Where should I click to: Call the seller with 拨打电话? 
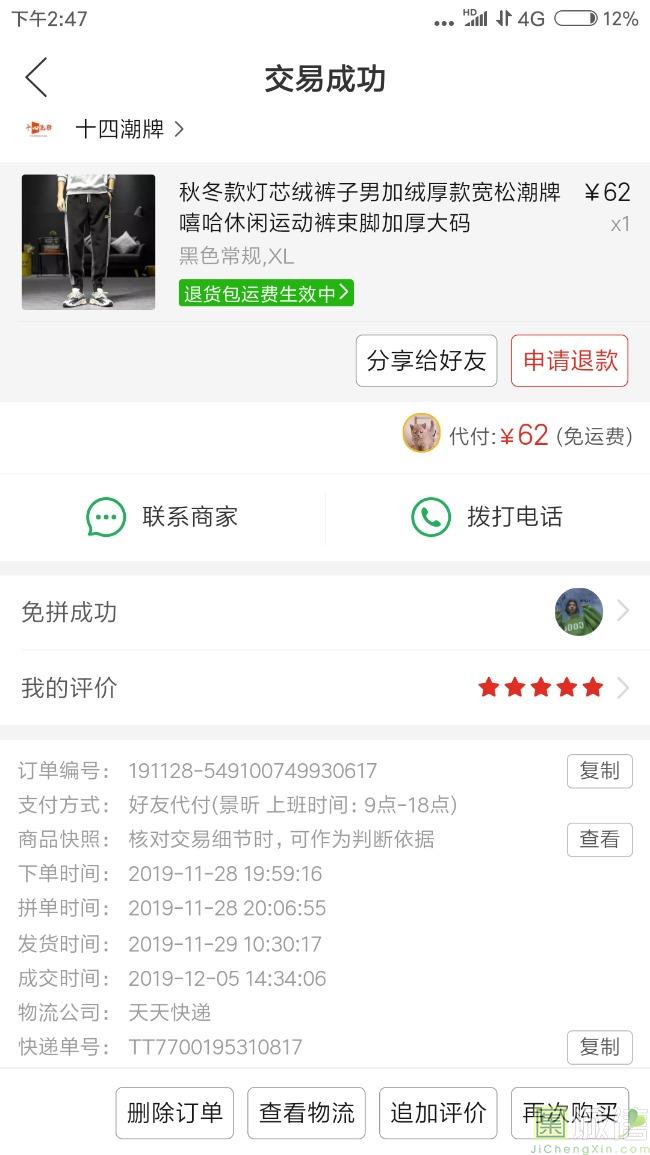[487, 517]
